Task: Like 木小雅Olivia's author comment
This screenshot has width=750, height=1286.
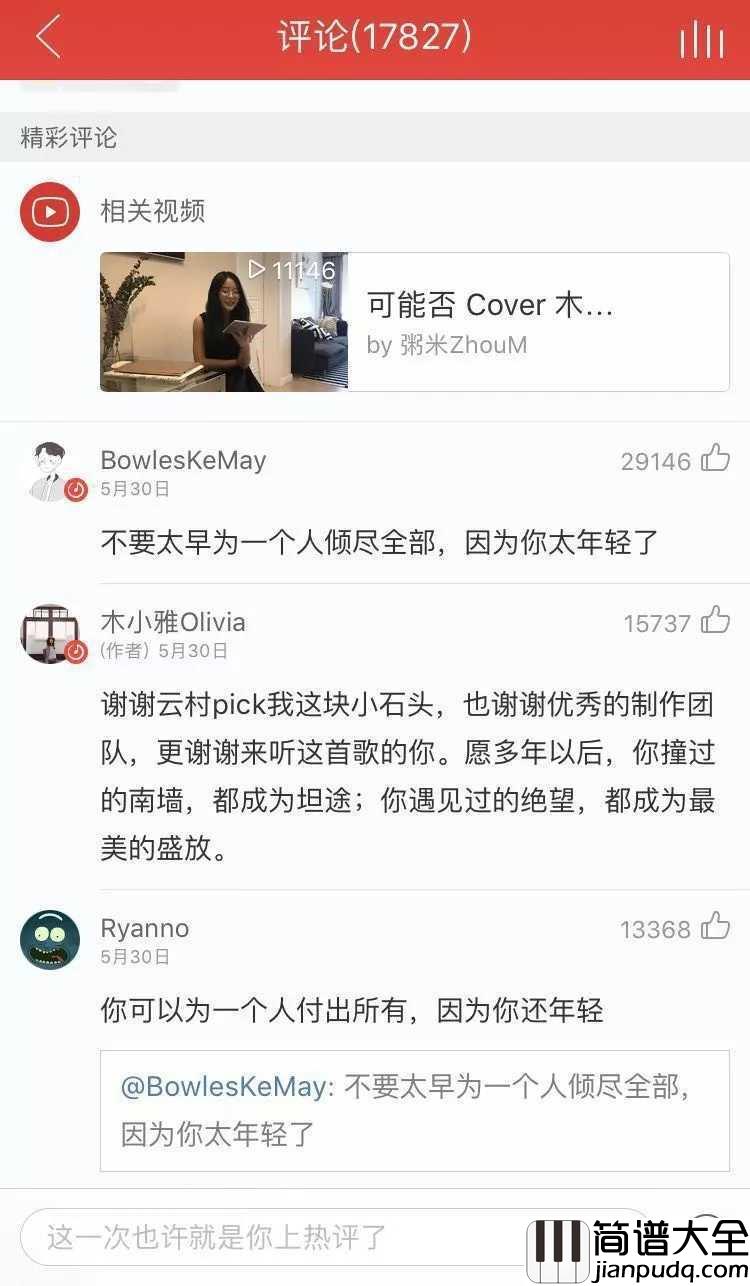Action: pyautogui.click(x=716, y=620)
